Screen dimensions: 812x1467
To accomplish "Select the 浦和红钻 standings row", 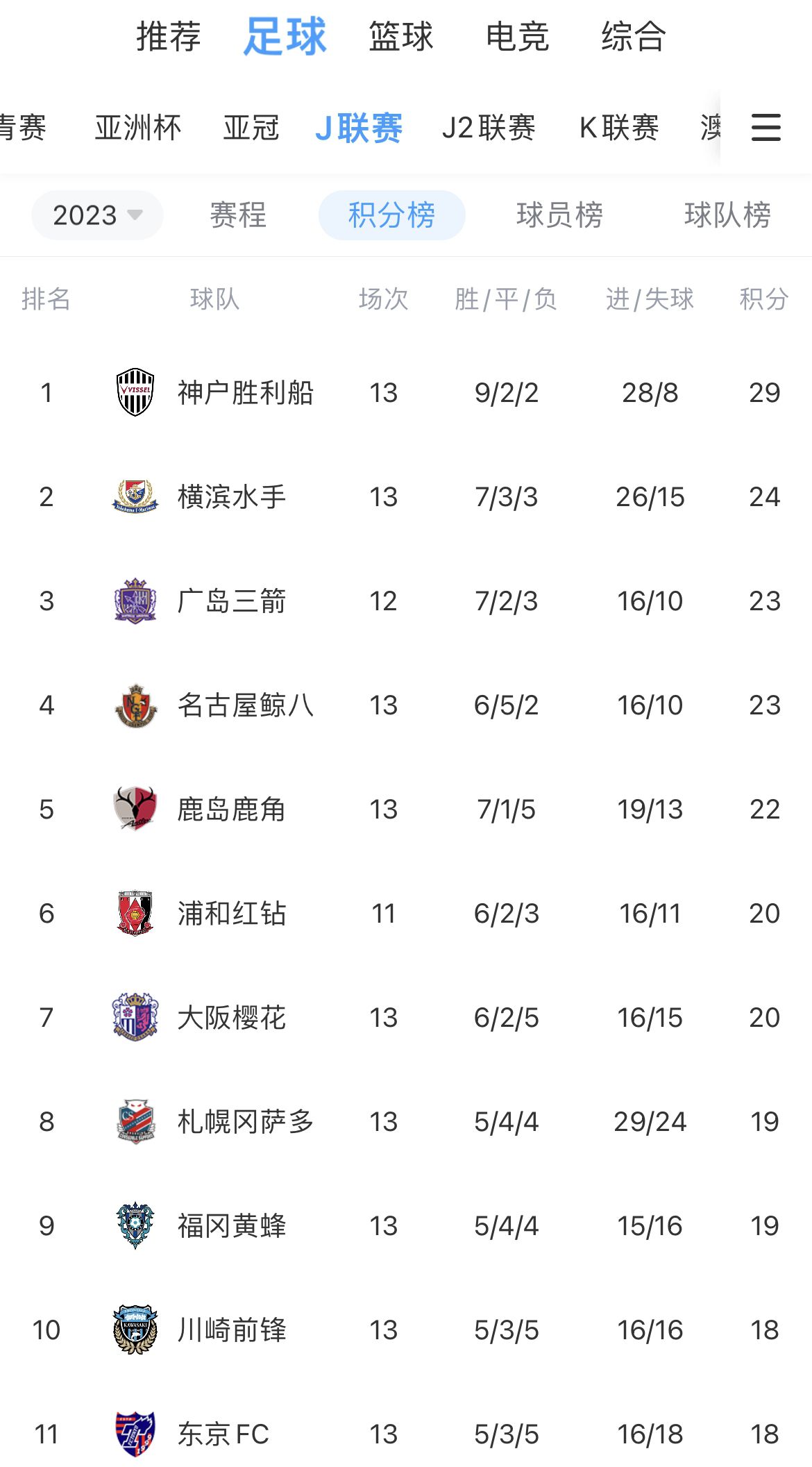I will pos(406,914).
